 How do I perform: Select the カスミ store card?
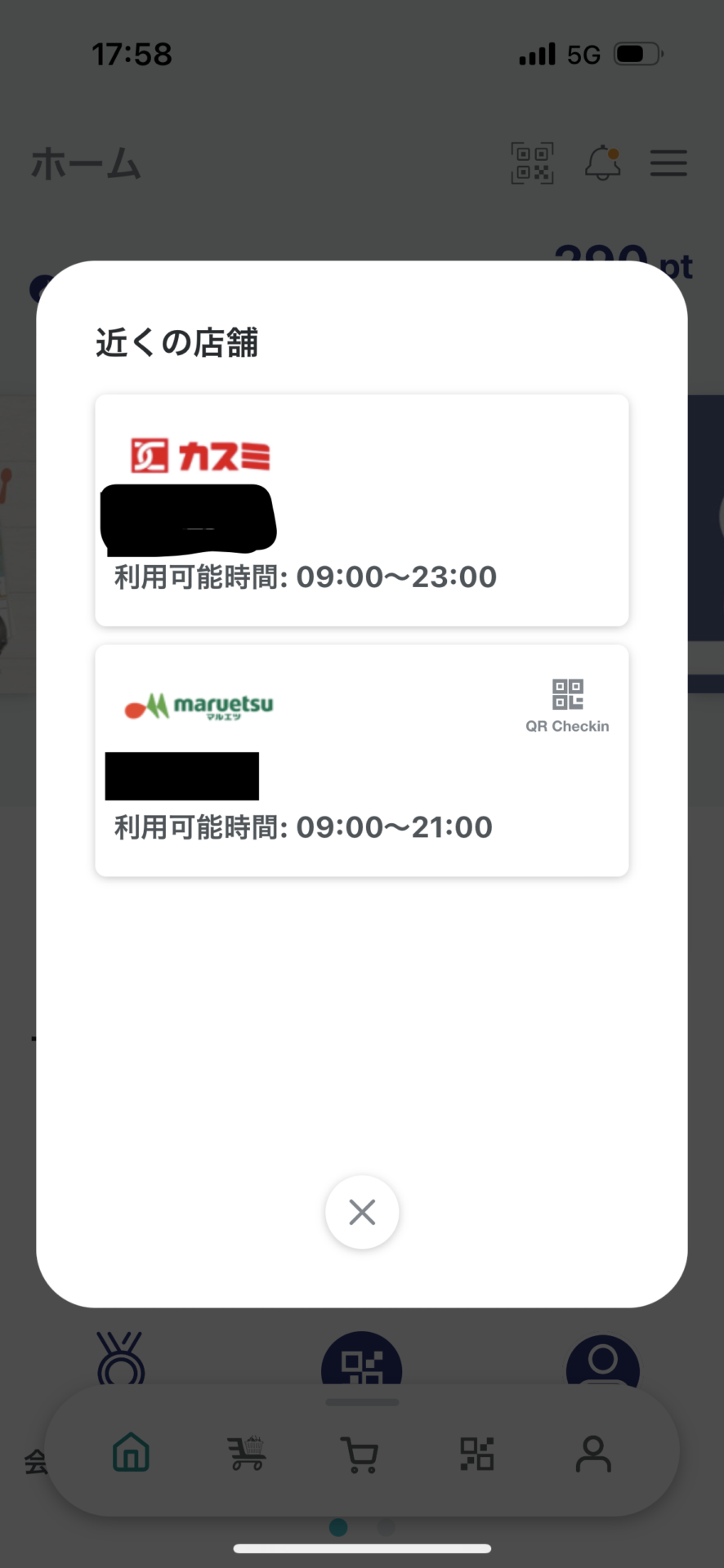362,510
